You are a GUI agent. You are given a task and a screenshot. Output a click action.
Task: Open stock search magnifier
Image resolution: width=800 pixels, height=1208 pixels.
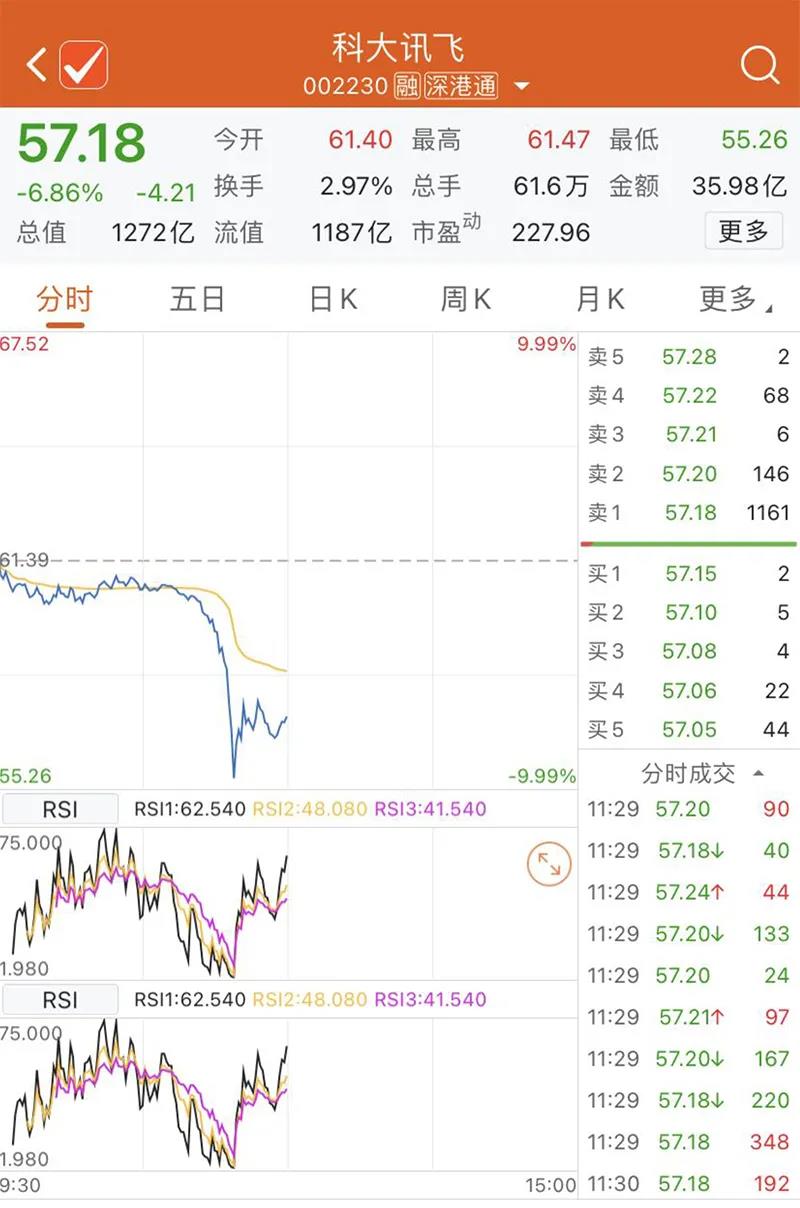tap(759, 66)
